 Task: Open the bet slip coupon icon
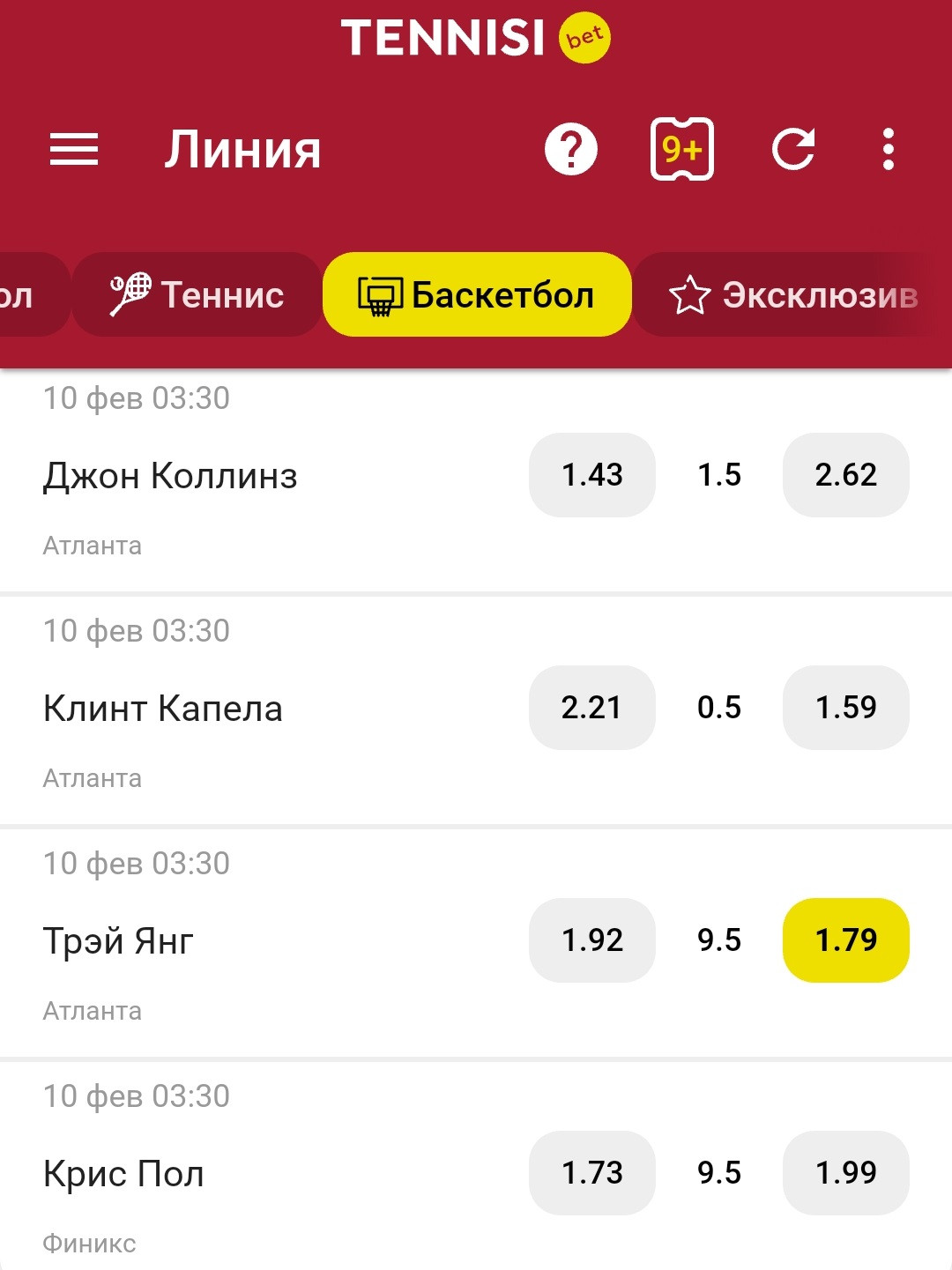[681, 149]
